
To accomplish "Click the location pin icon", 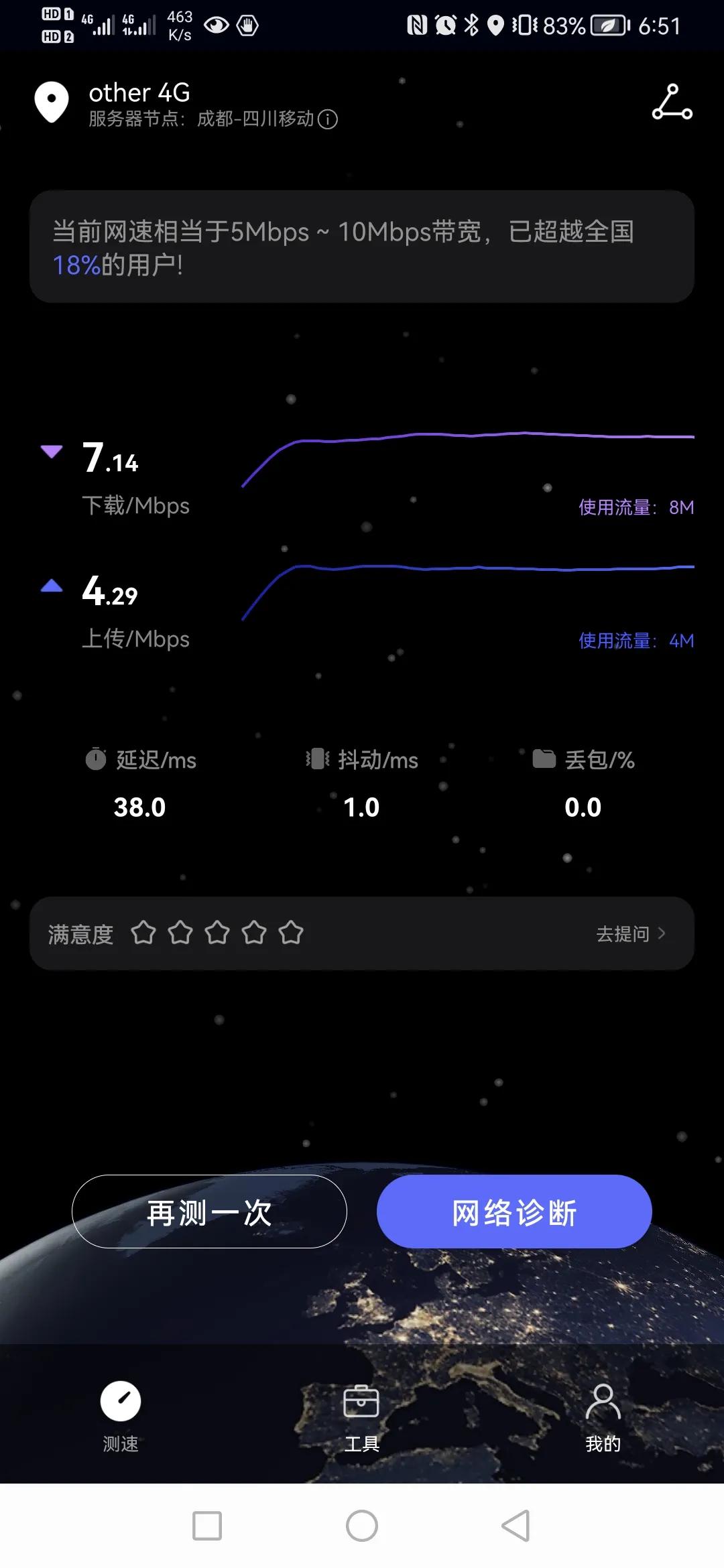I will [x=52, y=101].
